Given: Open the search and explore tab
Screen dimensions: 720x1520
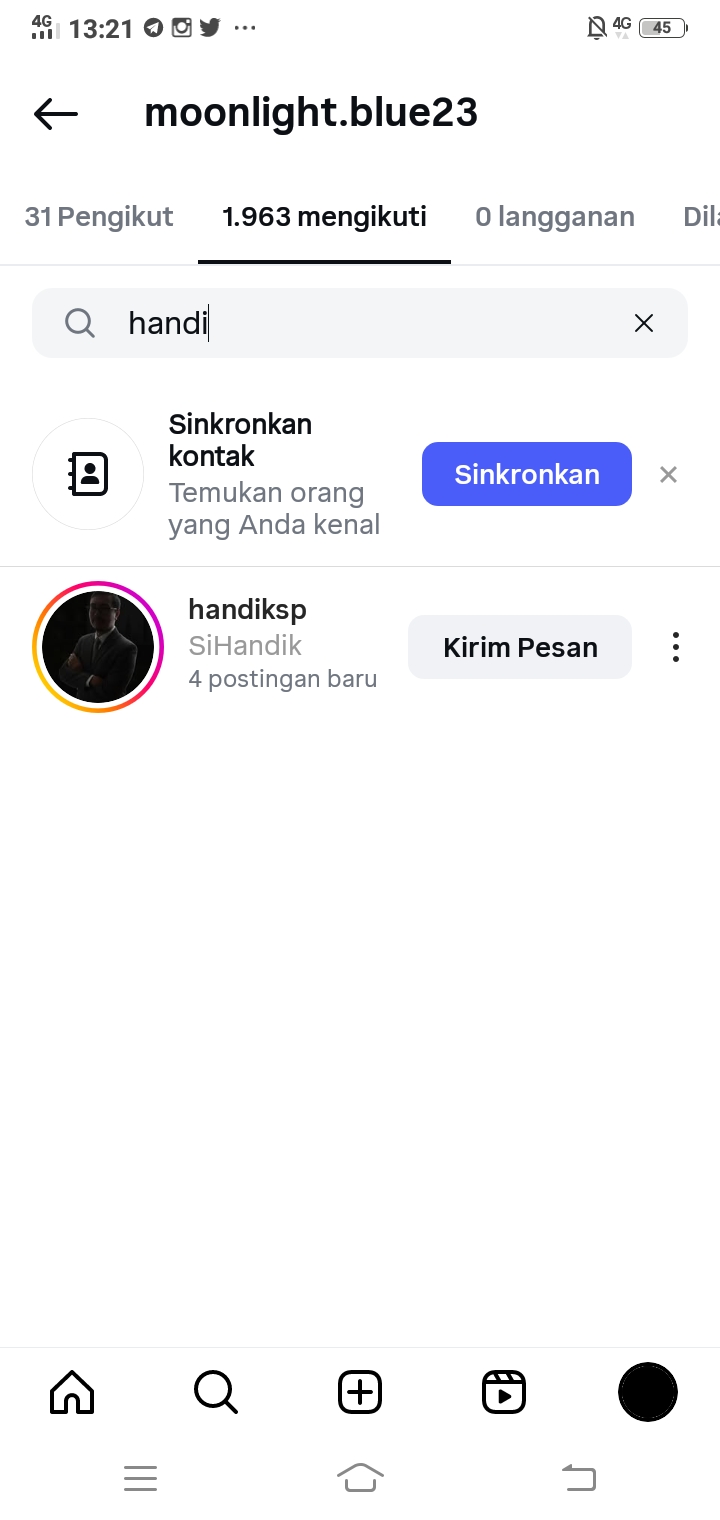Looking at the screenshot, I should (x=216, y=1391).
